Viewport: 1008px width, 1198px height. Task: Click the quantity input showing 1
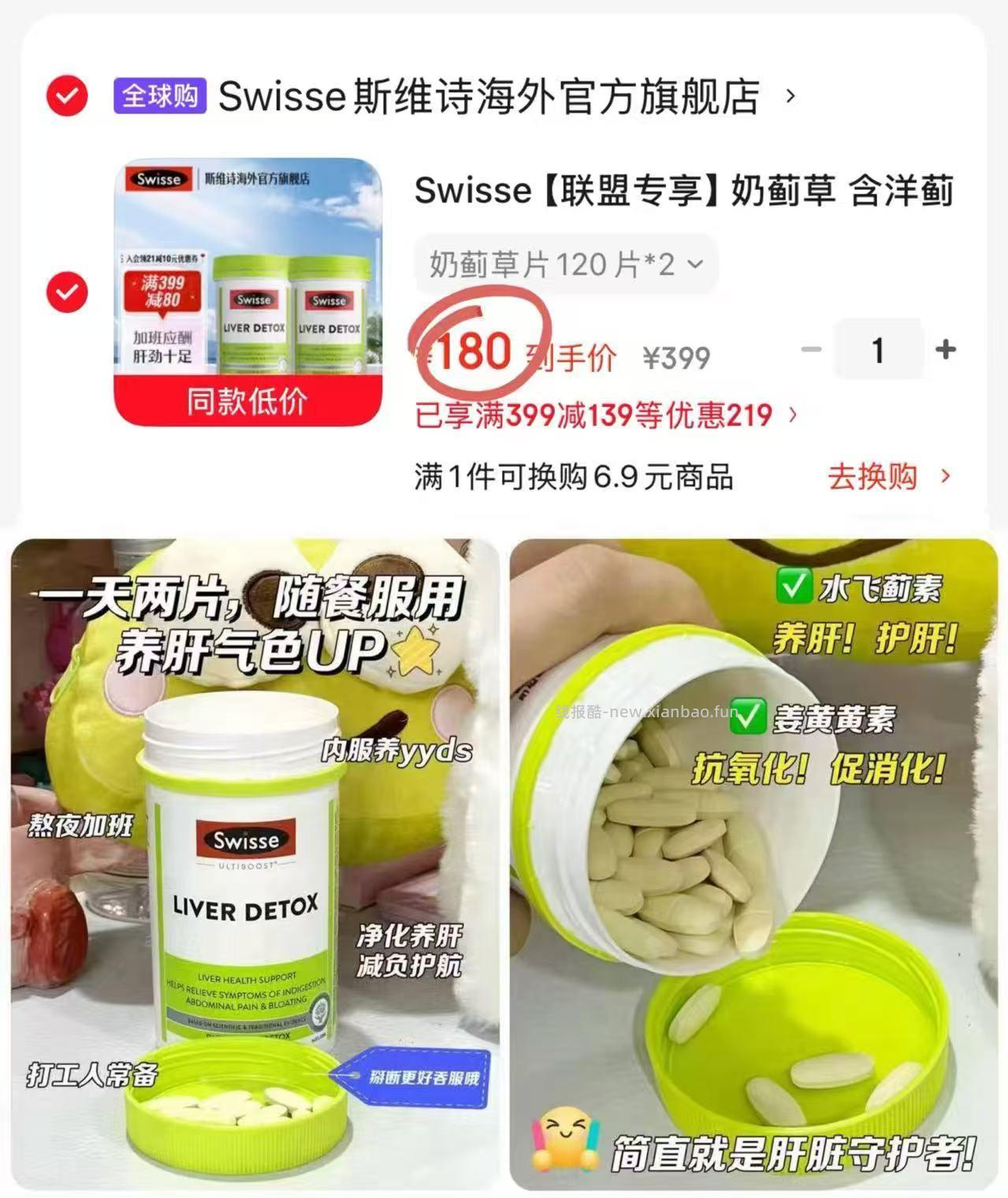[x=879, y=349]
